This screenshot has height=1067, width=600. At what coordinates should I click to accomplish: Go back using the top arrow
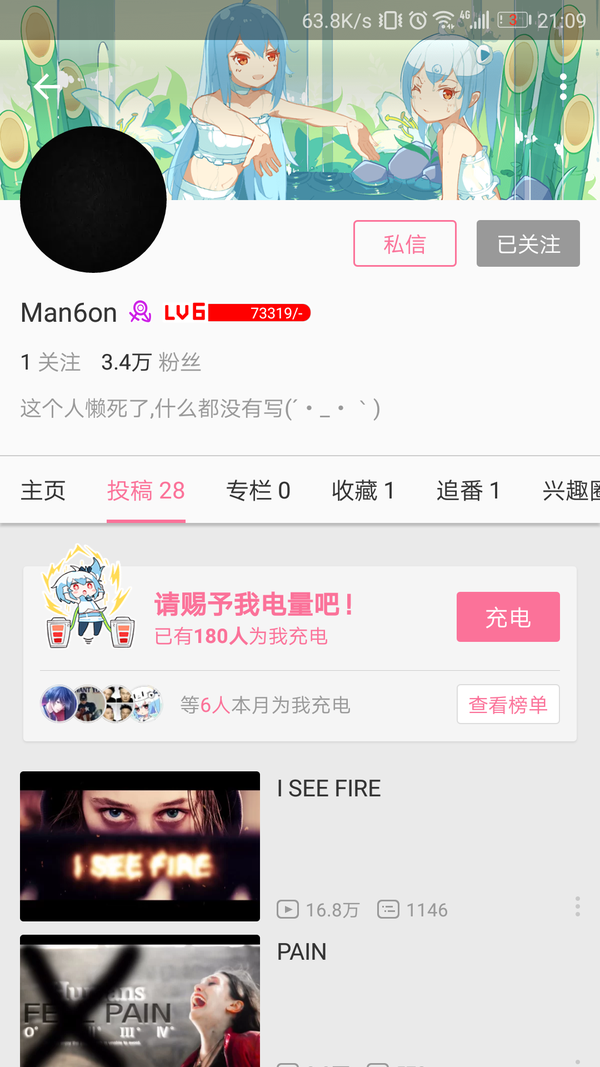48,87
